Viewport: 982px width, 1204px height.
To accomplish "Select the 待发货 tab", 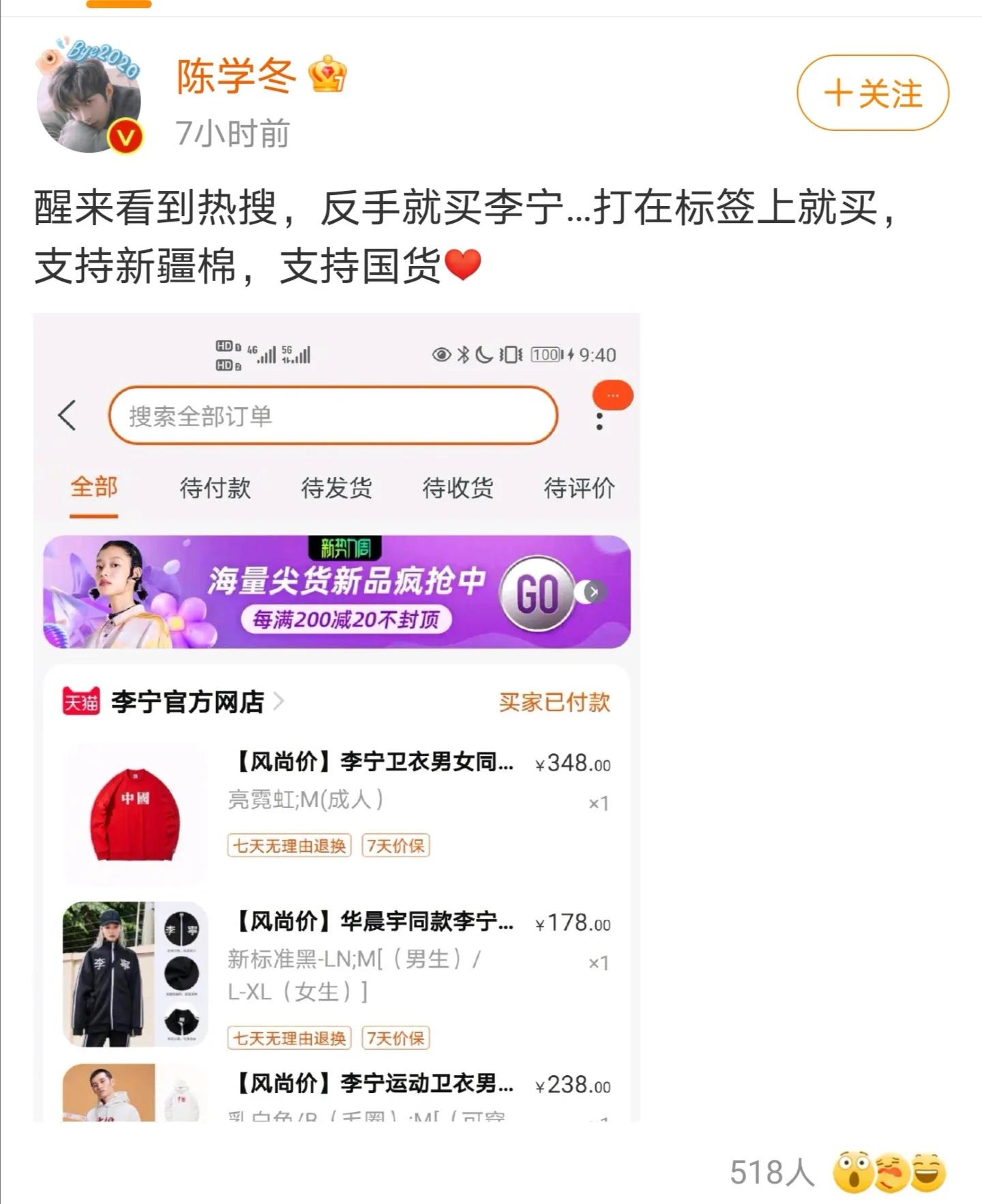I will pyautogui.click(x=337, y=487).
